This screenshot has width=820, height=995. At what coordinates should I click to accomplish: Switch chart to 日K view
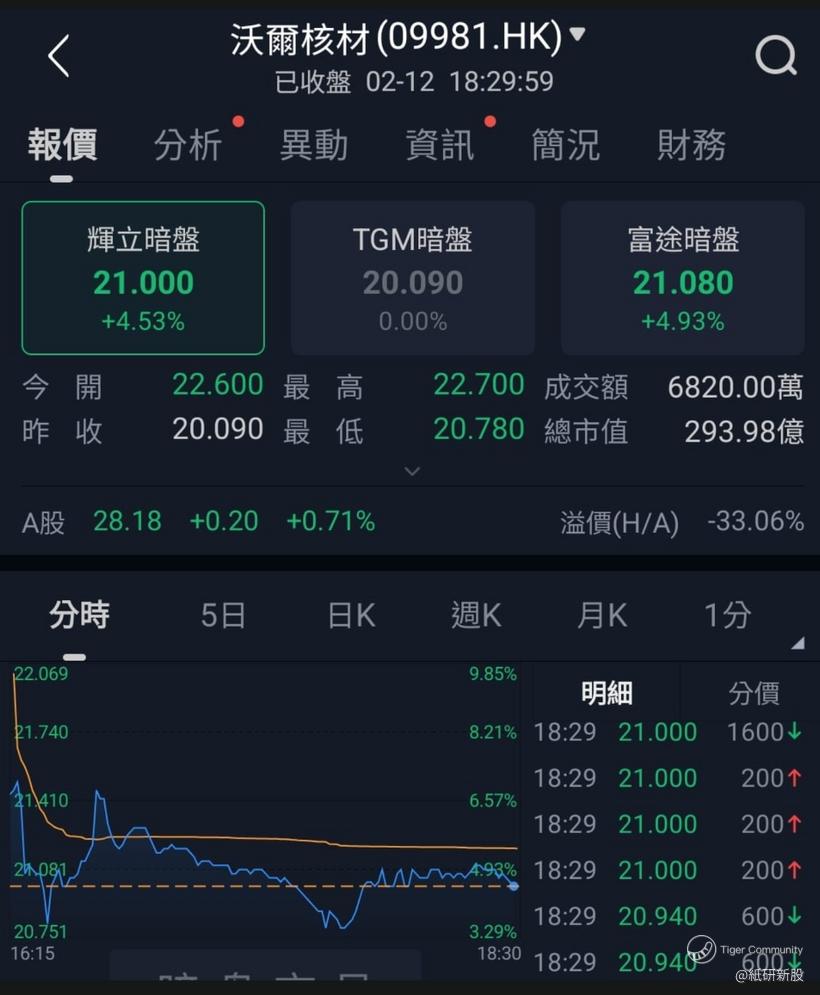351,615
